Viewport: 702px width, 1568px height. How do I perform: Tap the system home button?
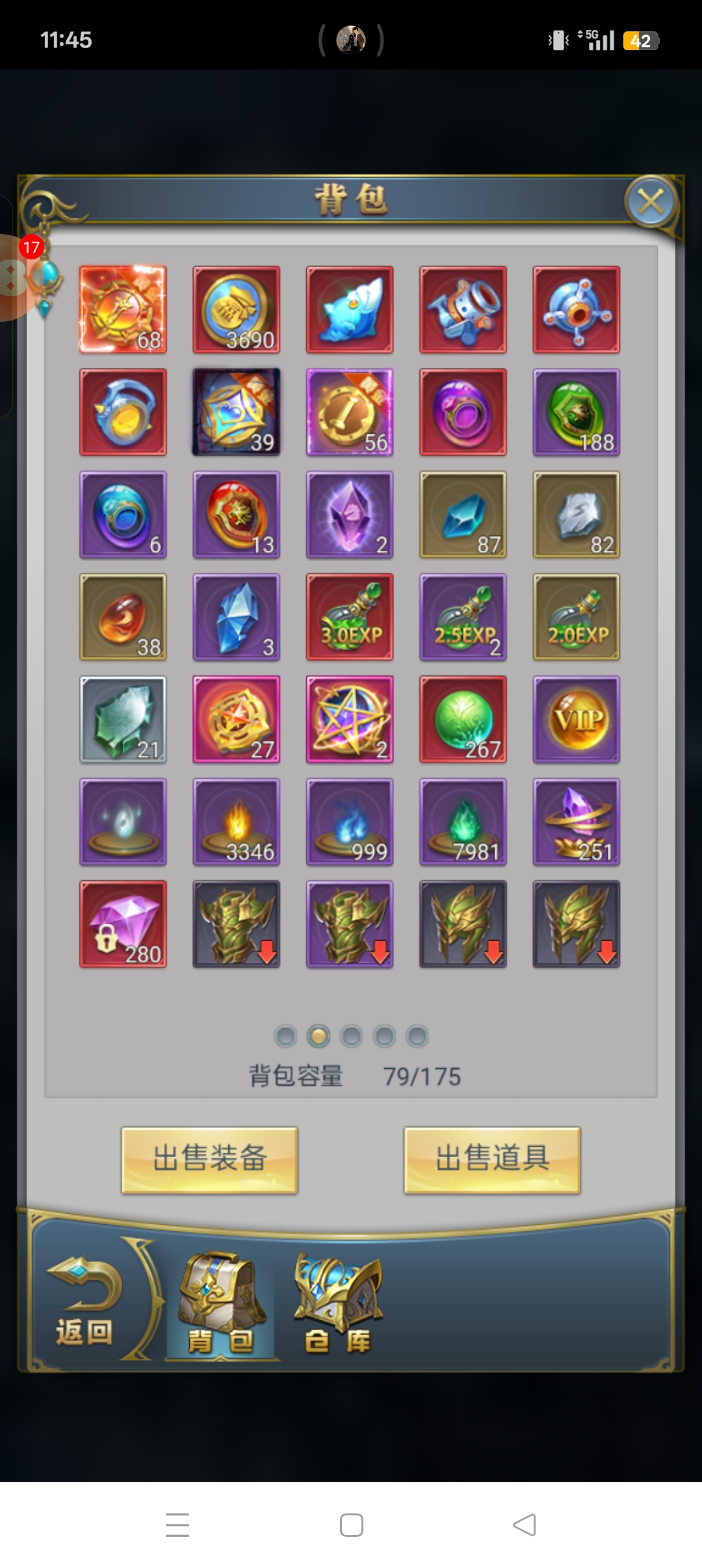coord(351,1525)
